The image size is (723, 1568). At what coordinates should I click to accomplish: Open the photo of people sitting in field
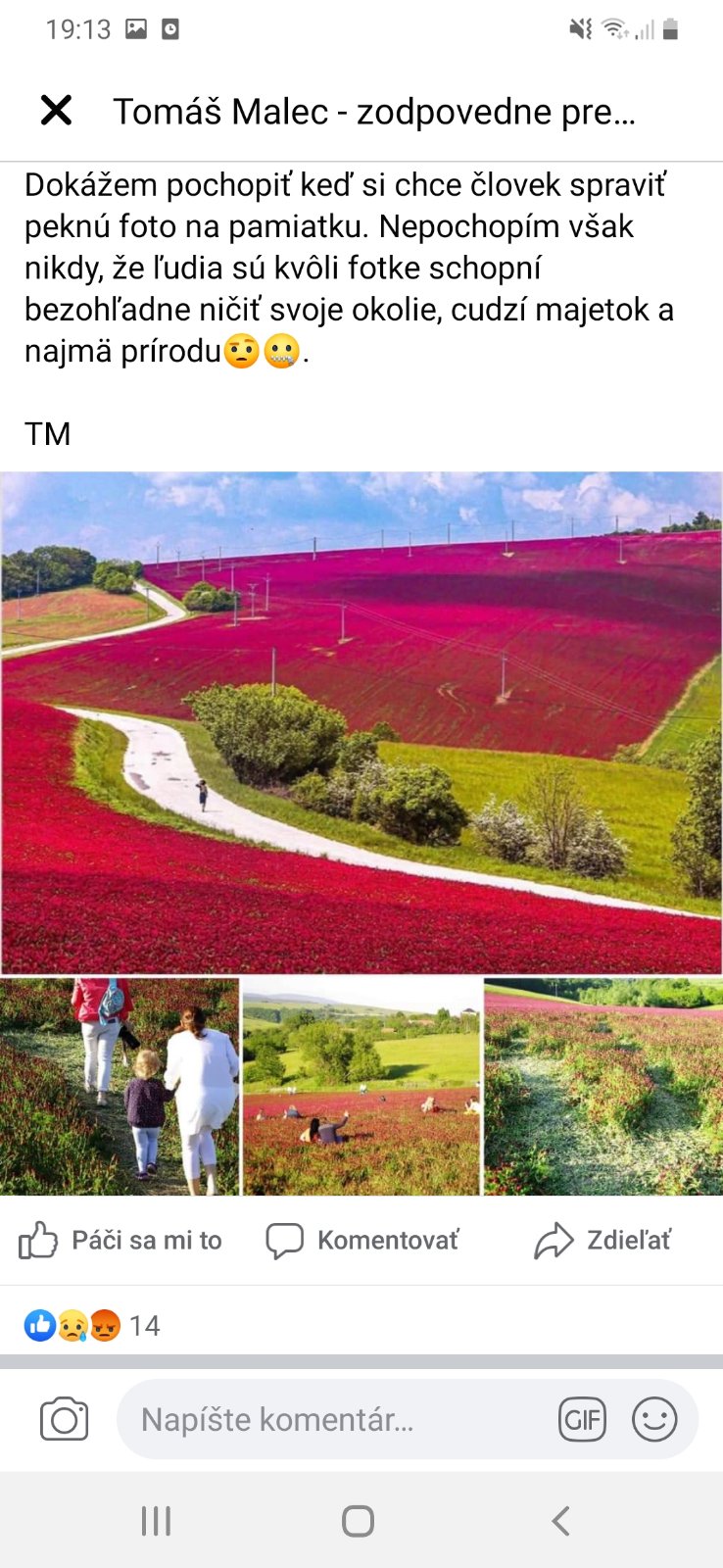[x=361, y=1086]
